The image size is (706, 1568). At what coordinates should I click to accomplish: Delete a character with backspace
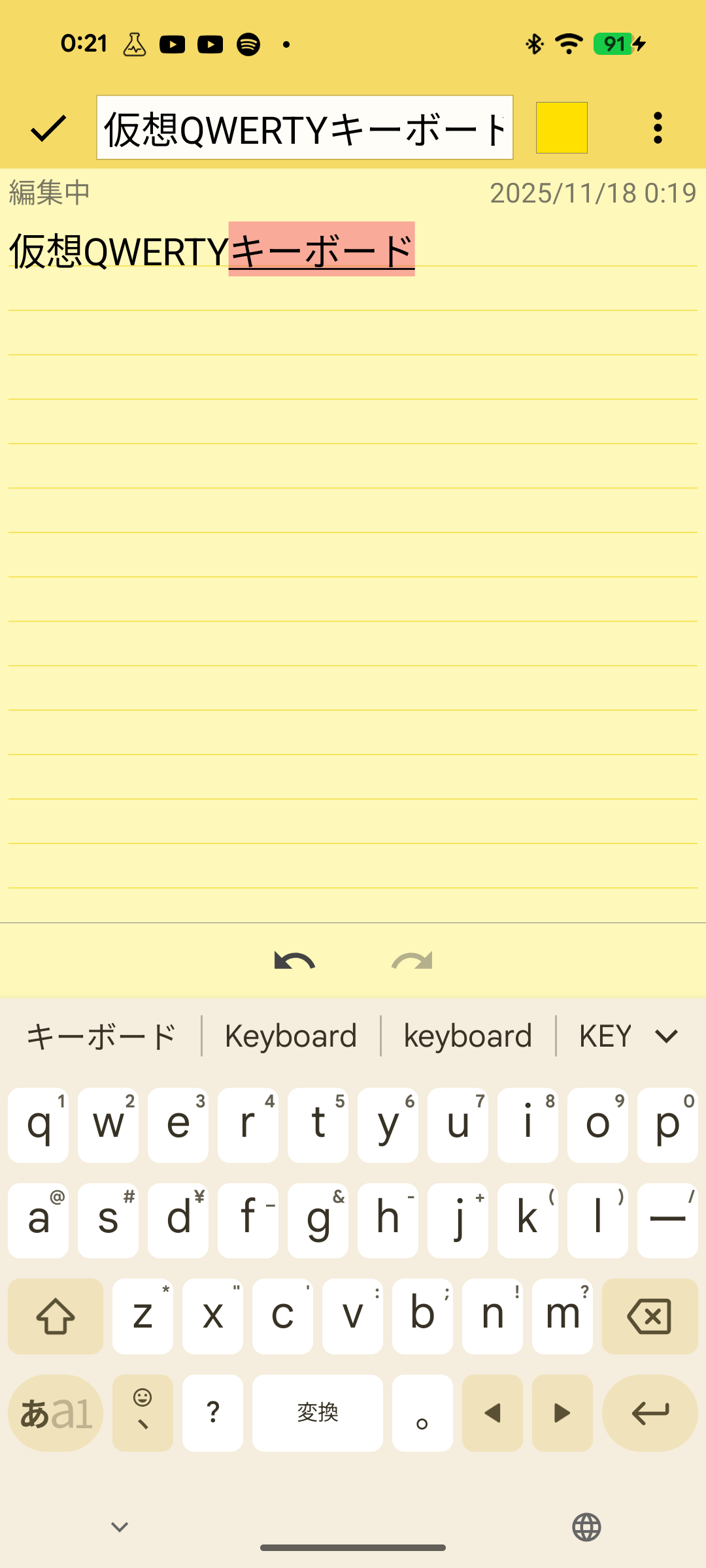pos(649,1316)
